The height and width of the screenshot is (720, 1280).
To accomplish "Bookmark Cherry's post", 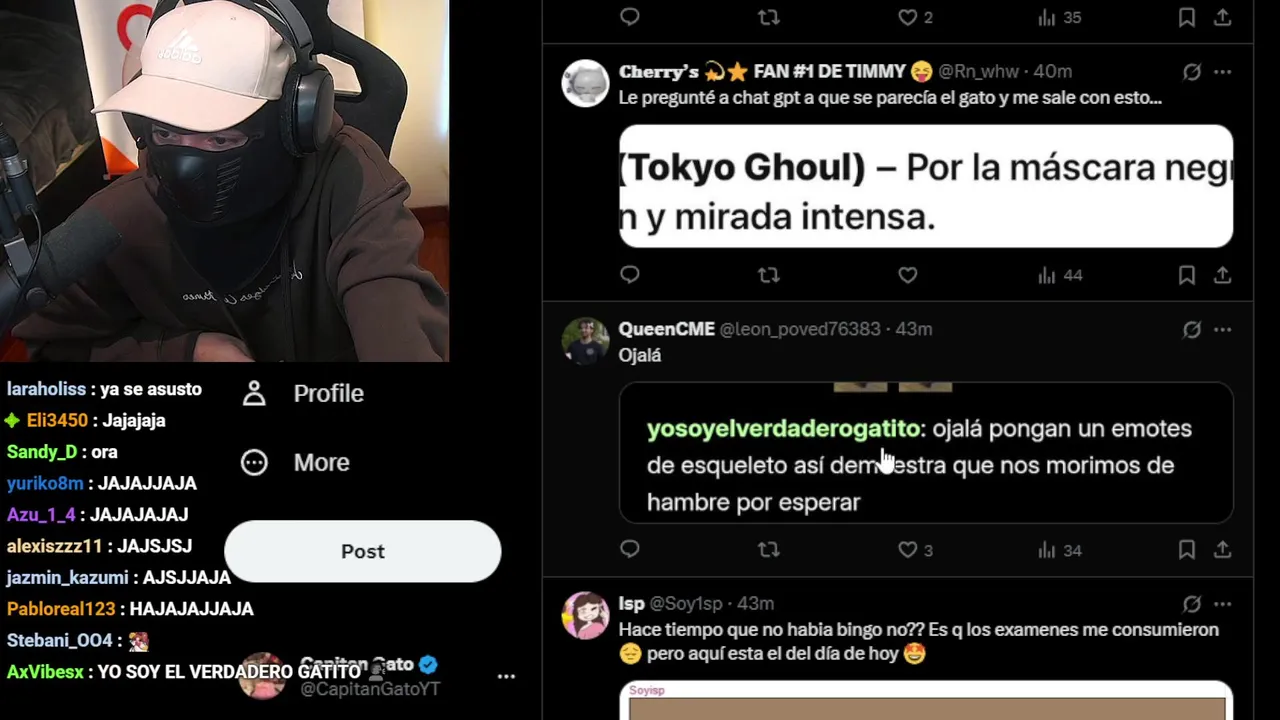I will tap(1186, 275).
